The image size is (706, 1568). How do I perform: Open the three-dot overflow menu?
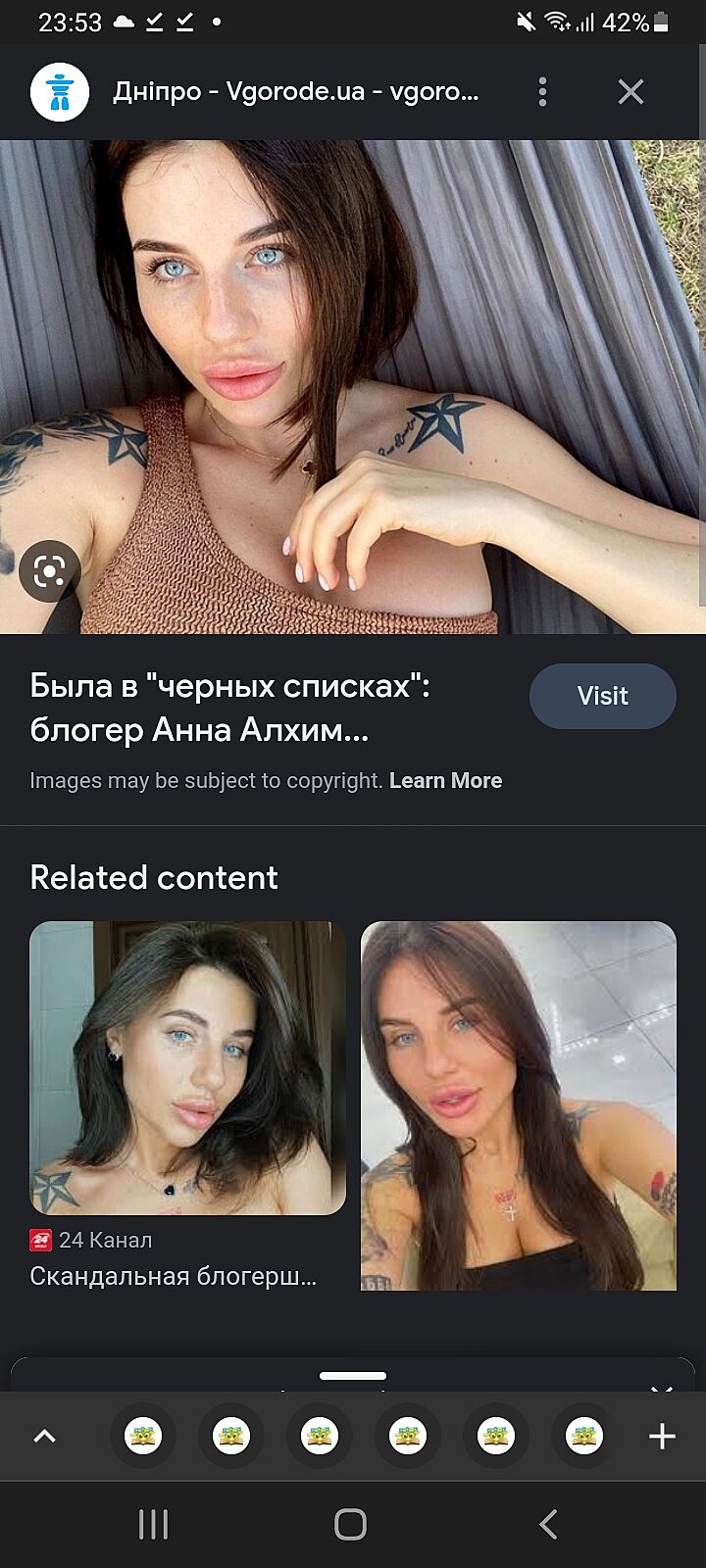click(x=542, y=92)
